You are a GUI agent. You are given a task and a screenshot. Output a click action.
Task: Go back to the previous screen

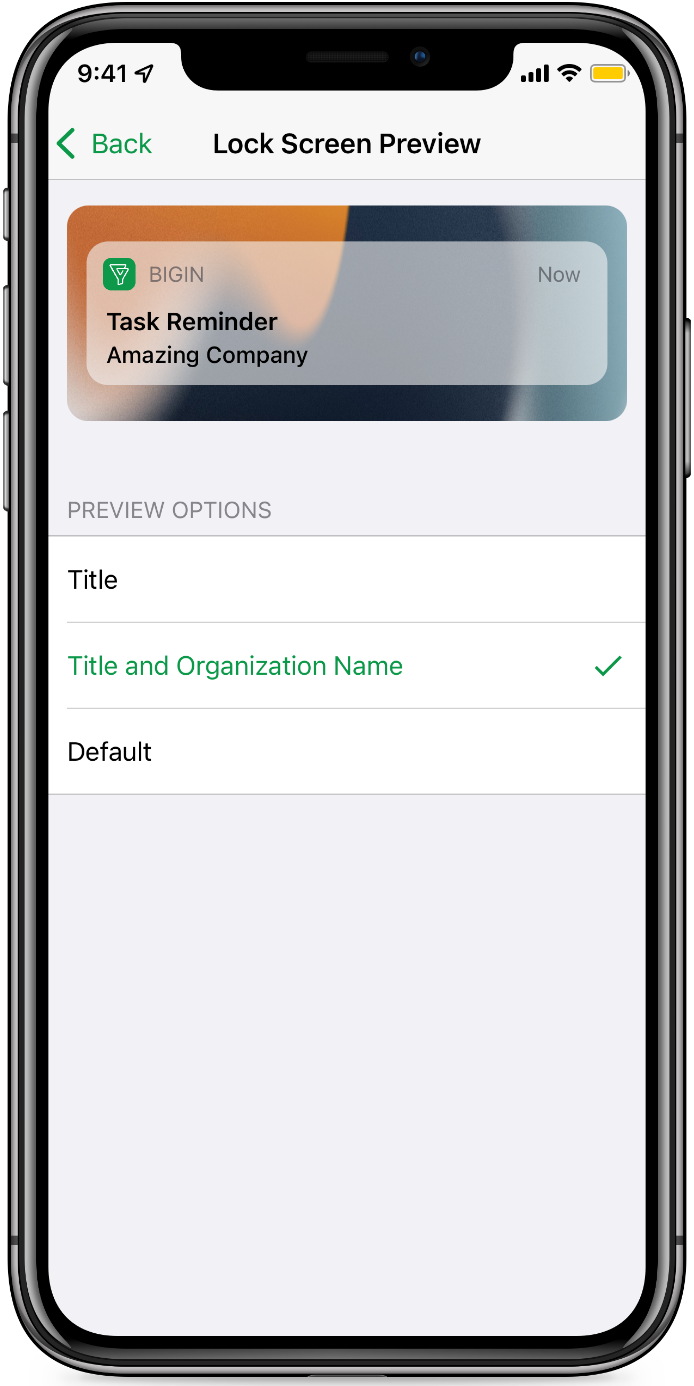[105, 144]
